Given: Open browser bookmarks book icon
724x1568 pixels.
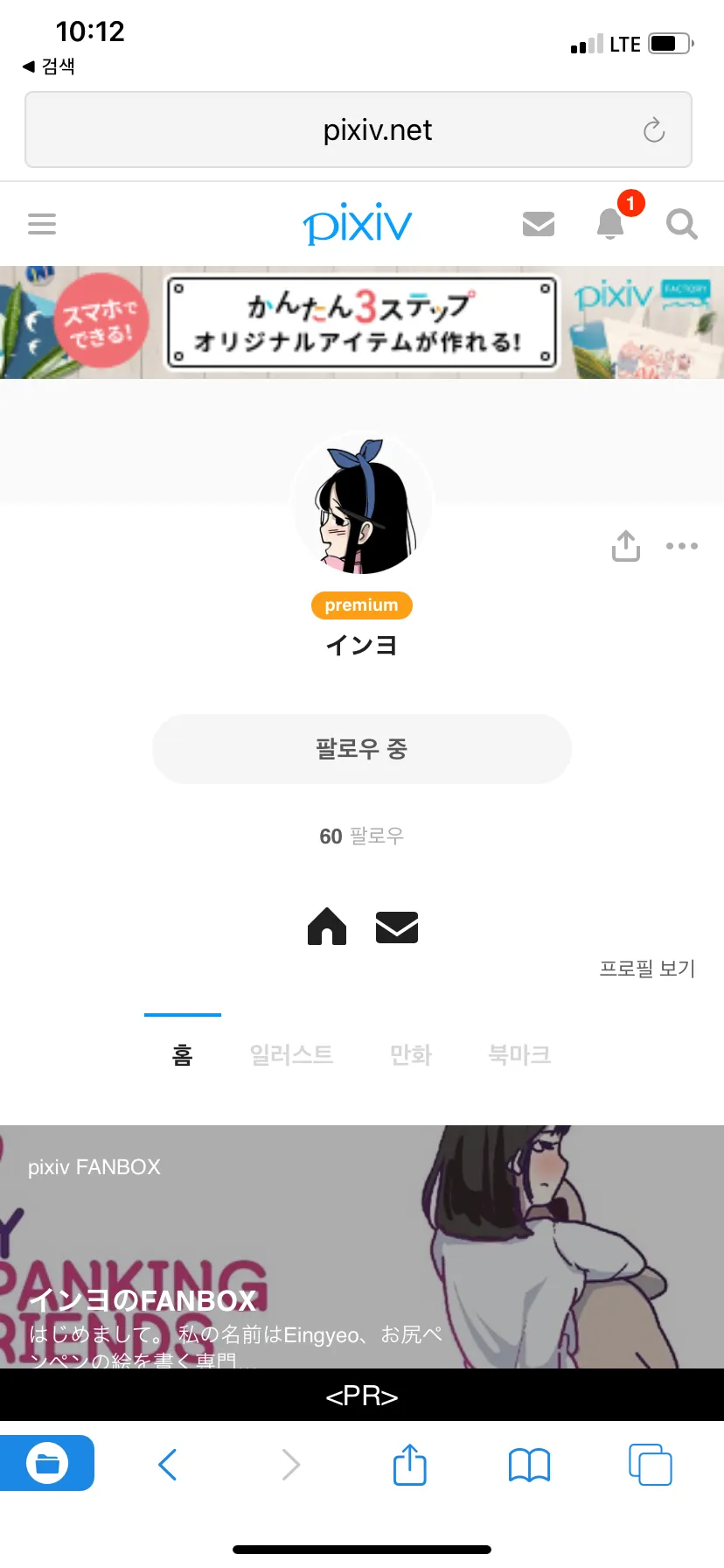Looking at the screenshot, I should 529,1465.
